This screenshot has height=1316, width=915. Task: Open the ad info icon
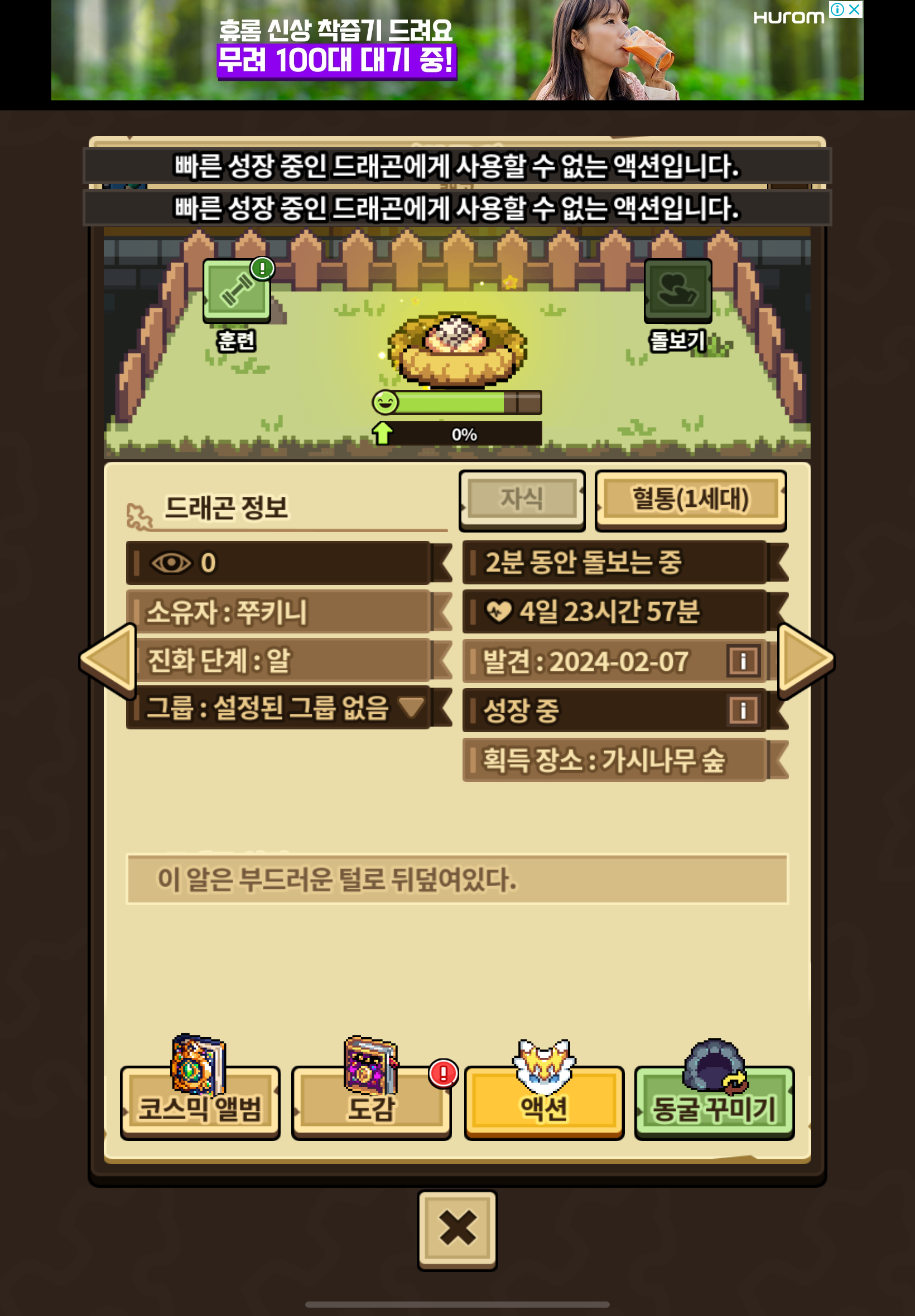[837, 9]
